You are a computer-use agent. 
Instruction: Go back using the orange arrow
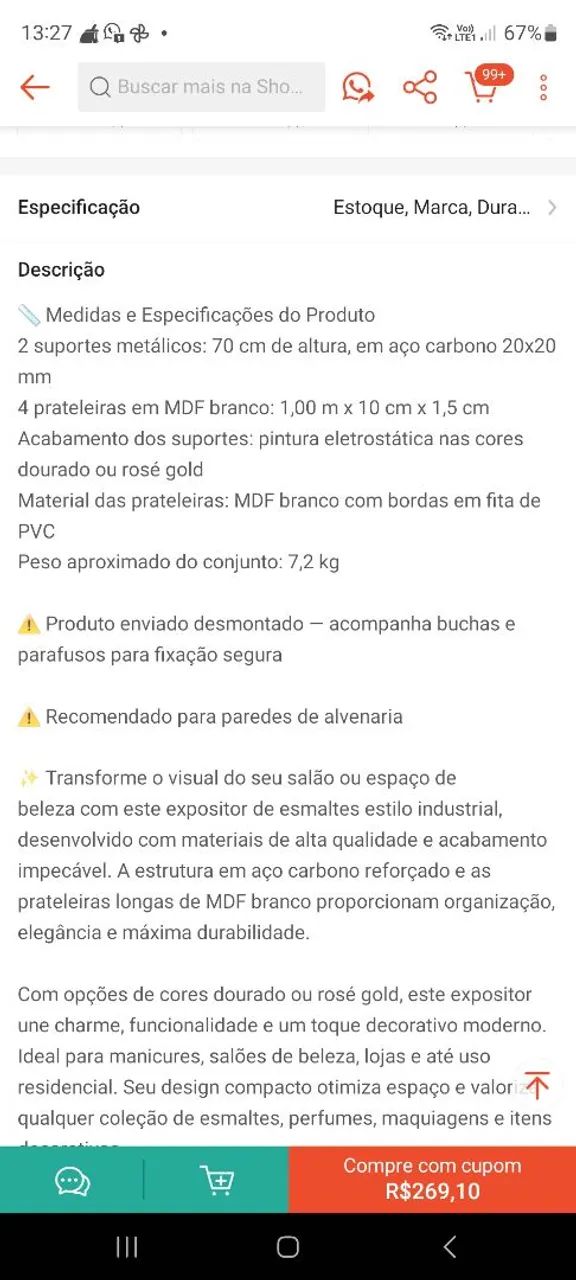pos(35,87)
